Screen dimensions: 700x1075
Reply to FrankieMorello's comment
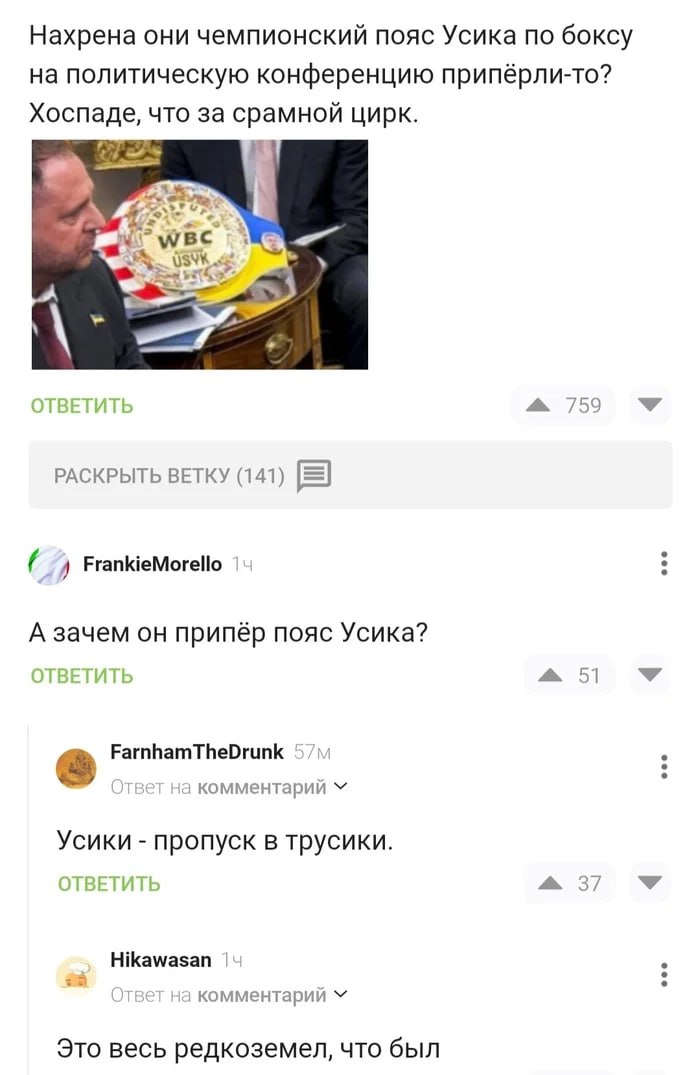[x=82, y=676]
